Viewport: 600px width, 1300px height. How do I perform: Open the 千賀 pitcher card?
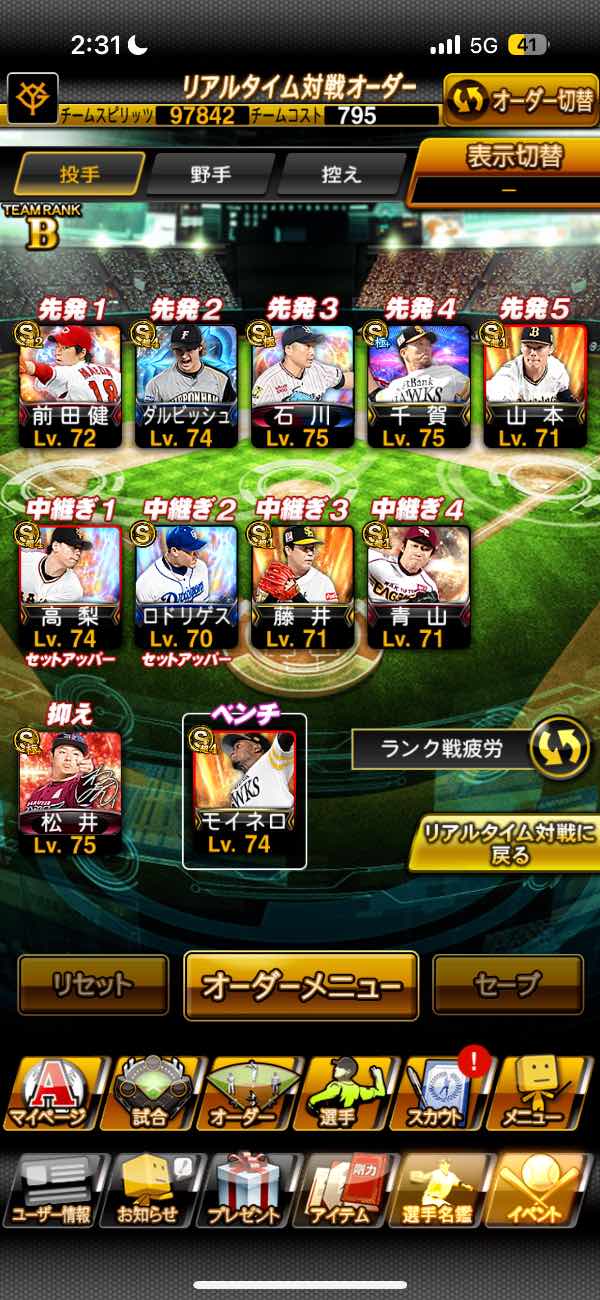419,386
